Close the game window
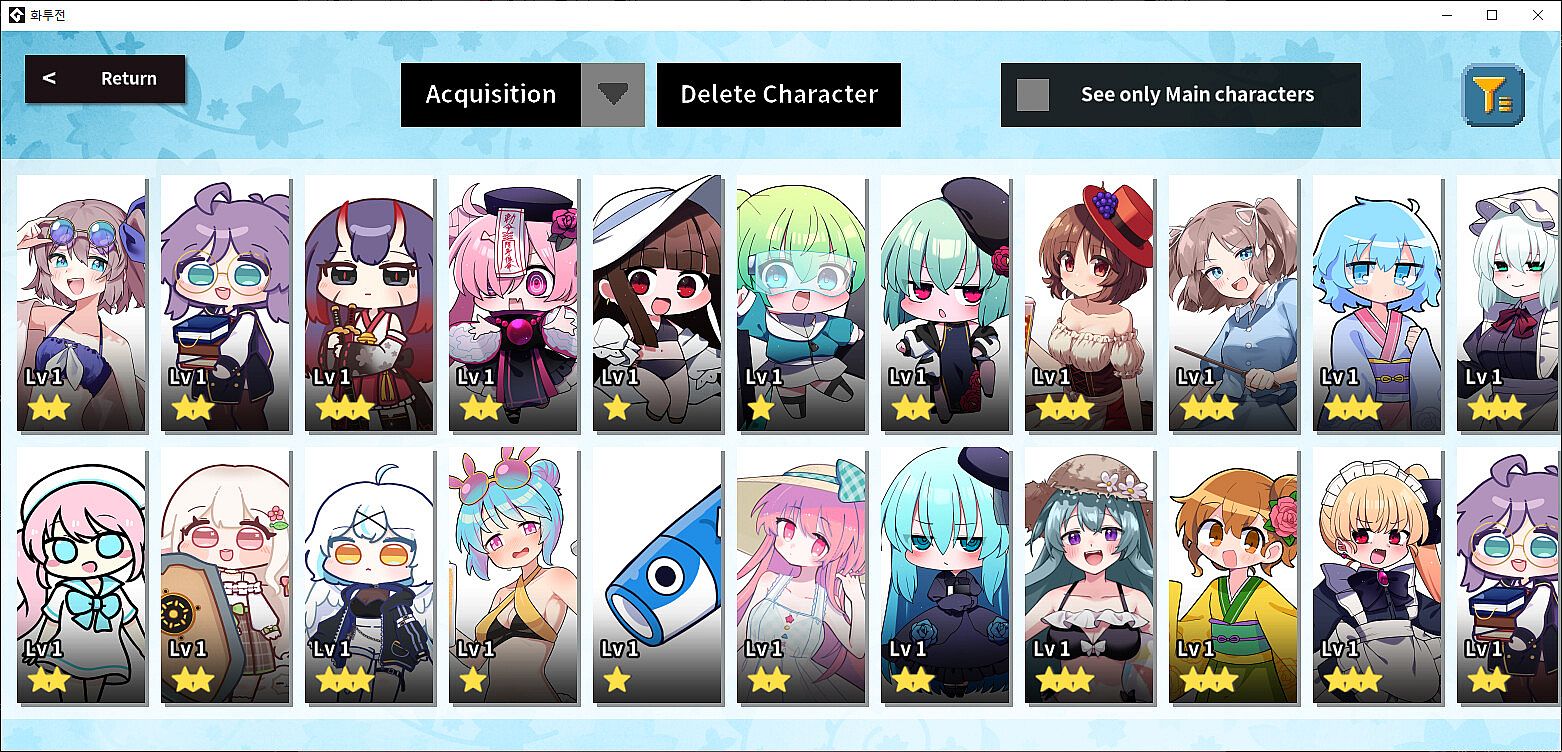The width and height of the screenshot is (1562, 752). 1538,15
